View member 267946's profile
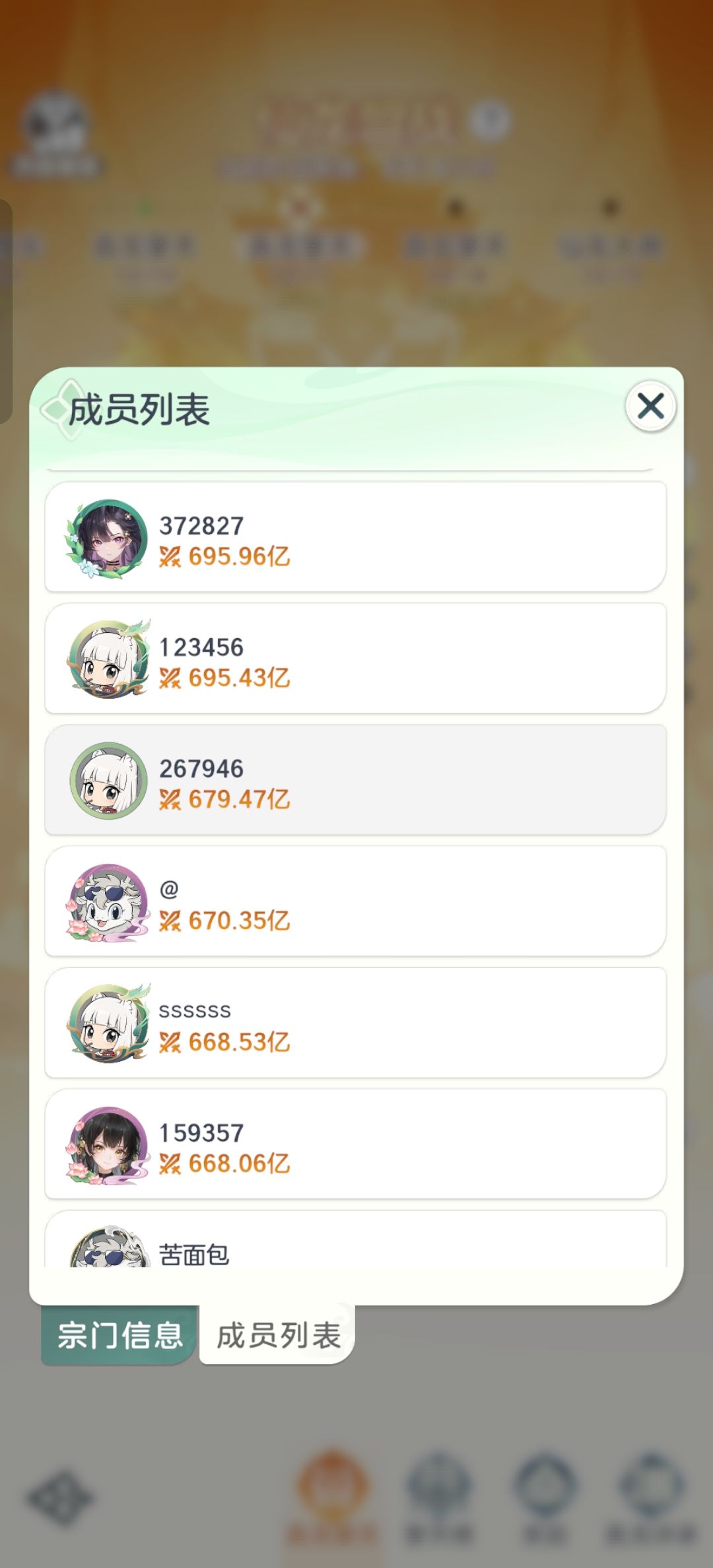The width and height of the screenshot is (713, 1568). click(x=355, y=780)
